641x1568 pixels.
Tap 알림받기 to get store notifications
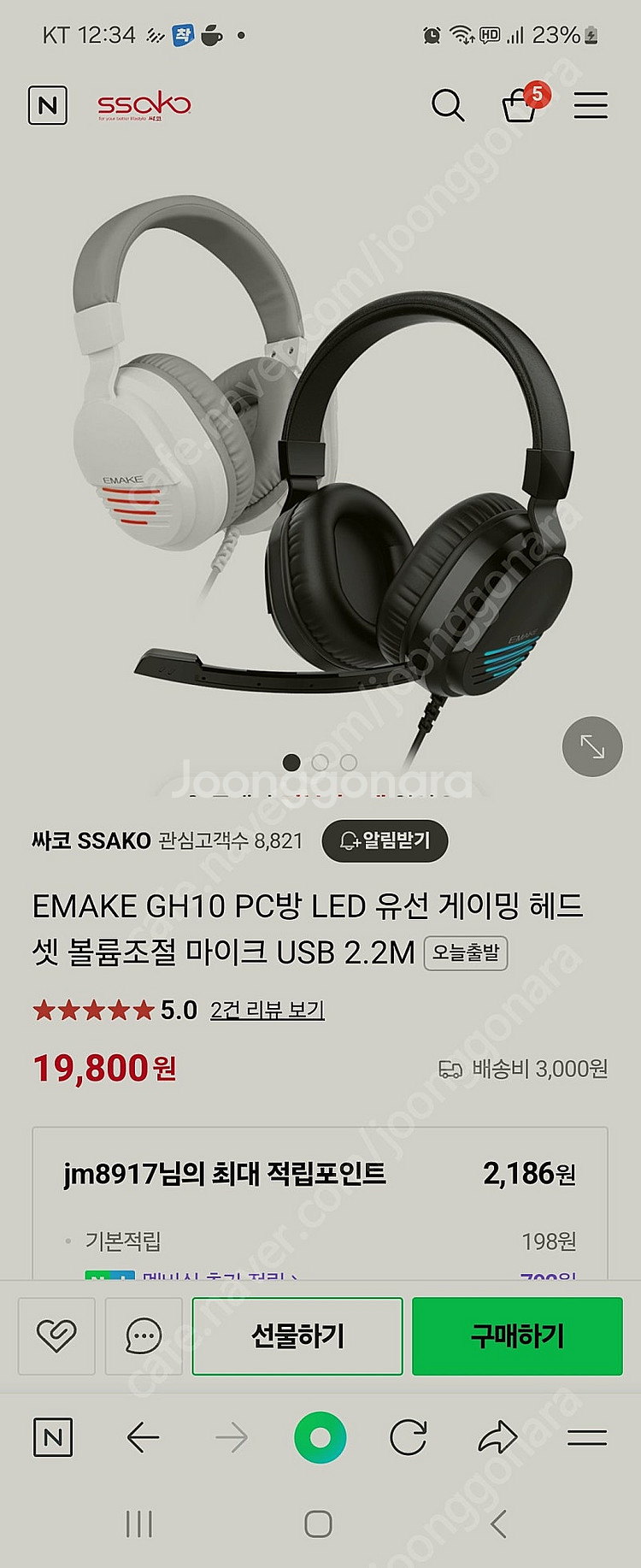385,840
